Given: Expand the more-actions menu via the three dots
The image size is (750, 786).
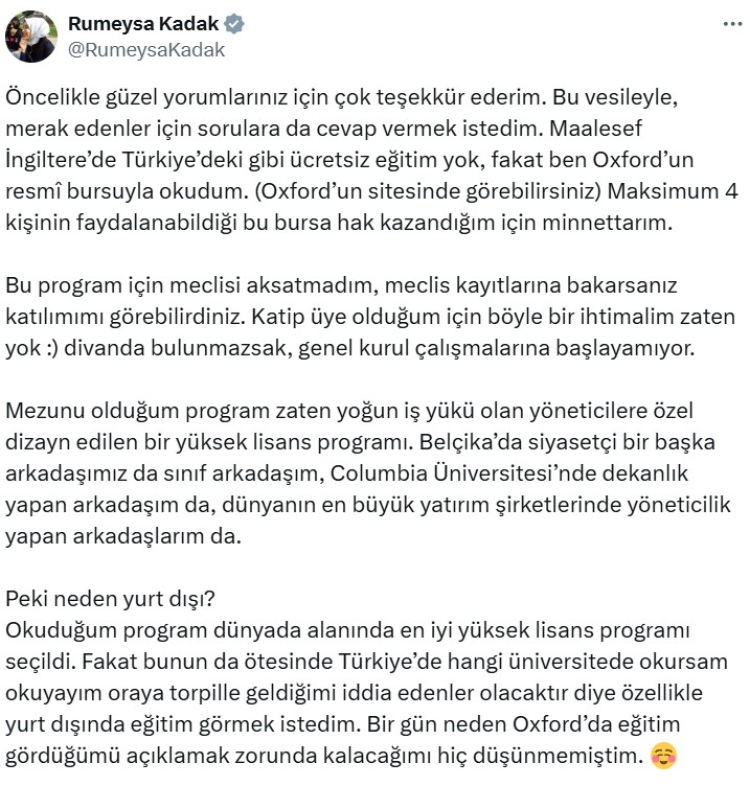Looking at the screenshot, I should point(733,21).
